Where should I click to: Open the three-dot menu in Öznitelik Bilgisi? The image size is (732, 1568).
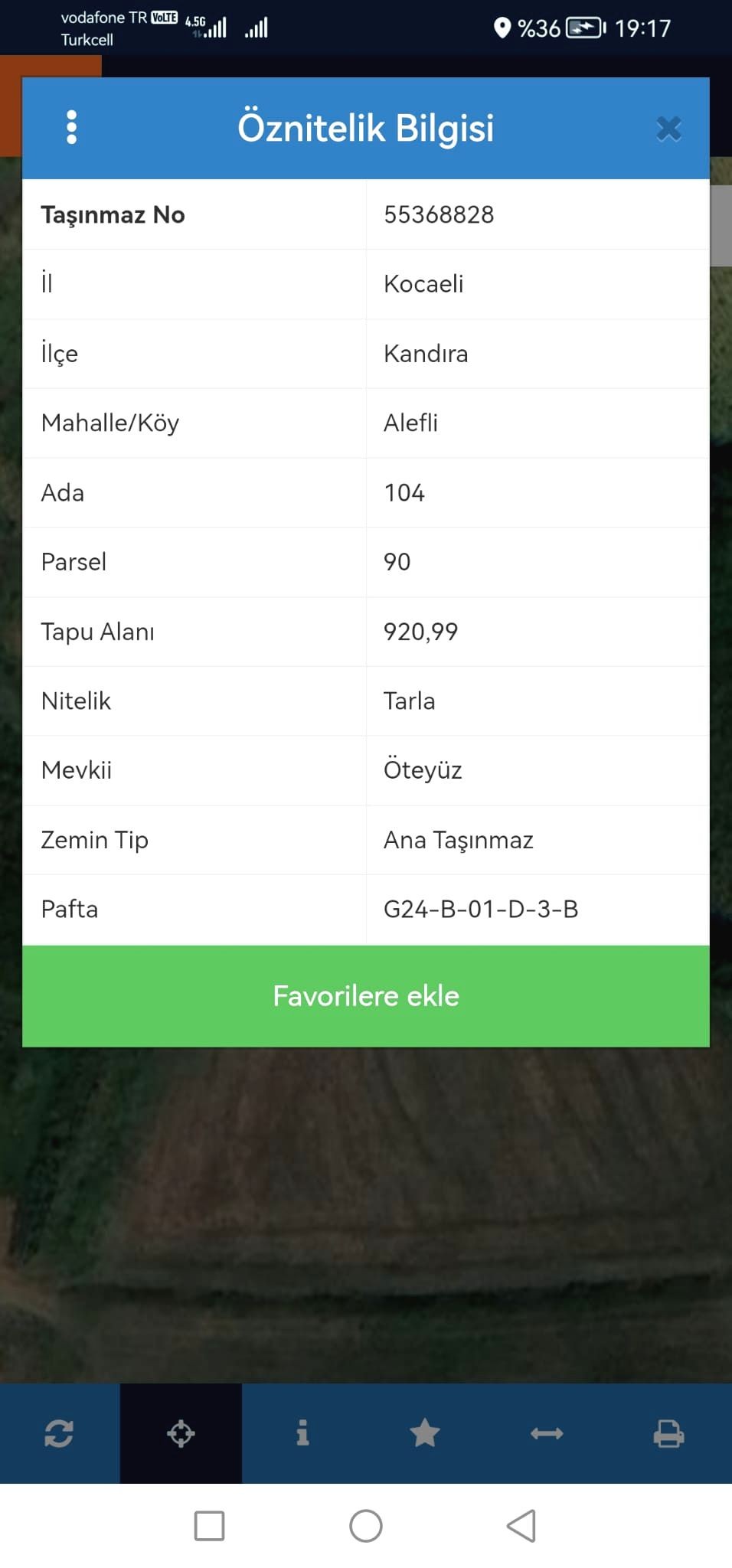(x=72, y=127)
